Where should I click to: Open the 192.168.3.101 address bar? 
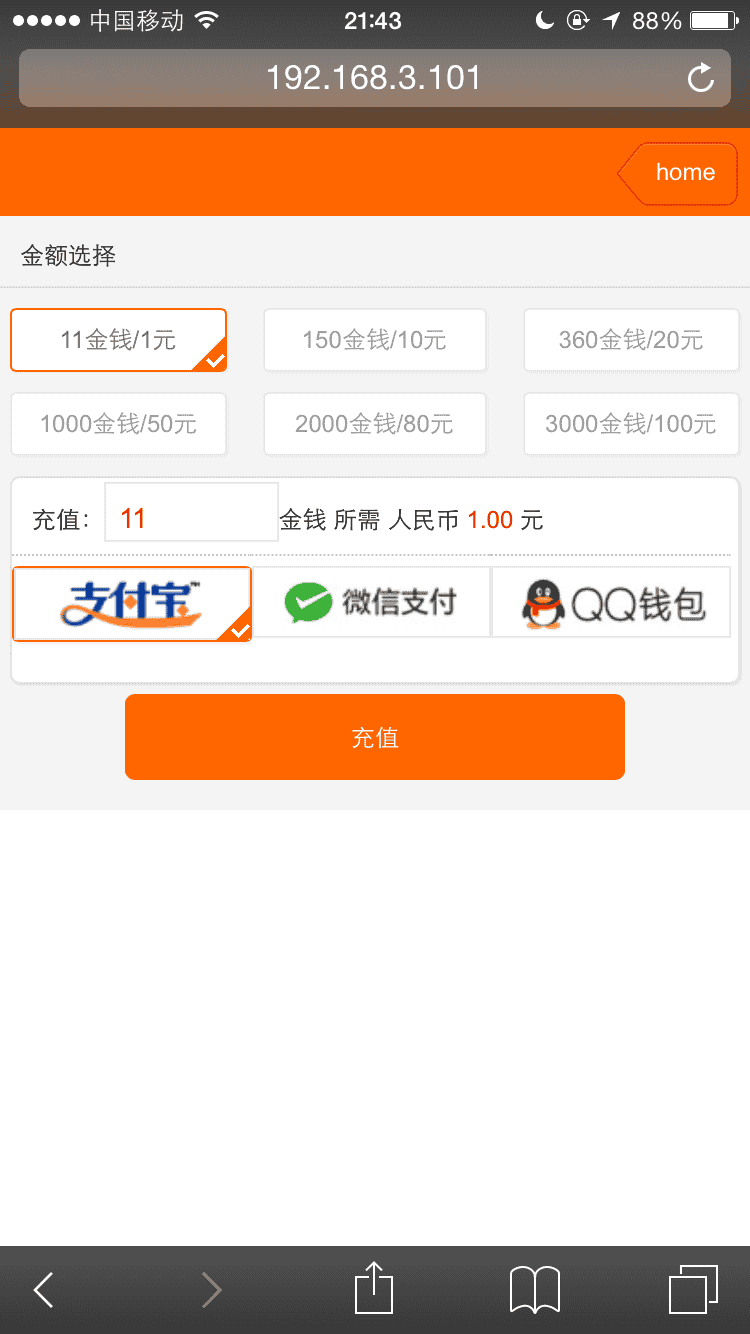pyautogui.click(x=373, y=78)
